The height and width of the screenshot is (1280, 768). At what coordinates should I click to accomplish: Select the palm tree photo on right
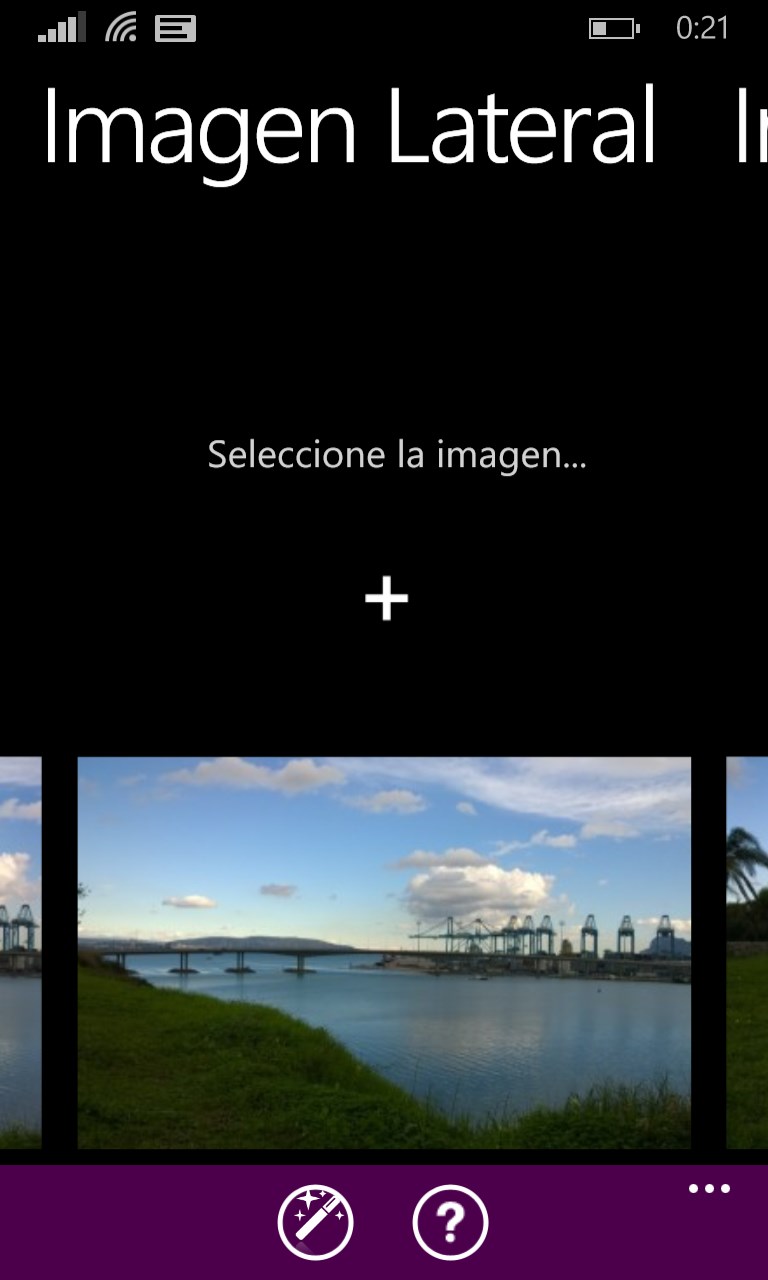pos(748,952)
